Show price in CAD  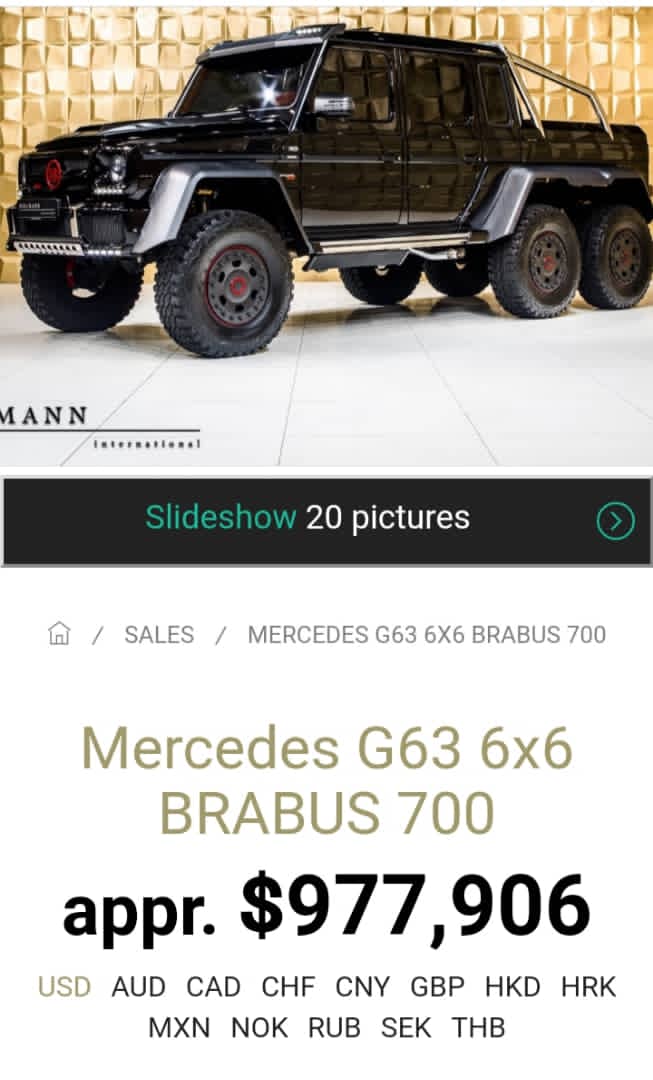click(x=213, y=987)
